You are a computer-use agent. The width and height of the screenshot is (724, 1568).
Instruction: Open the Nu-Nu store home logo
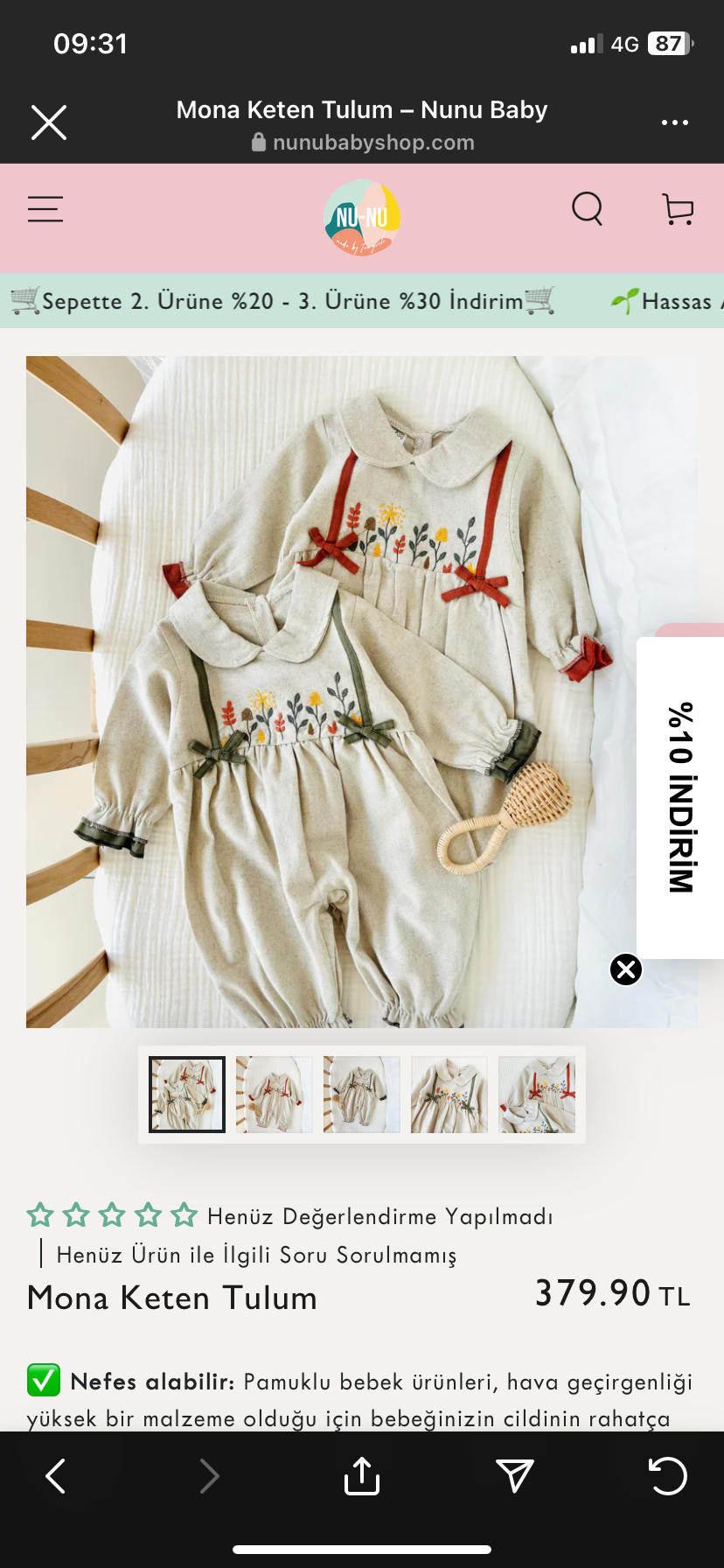pyautogui.click(x=362, y=218)
